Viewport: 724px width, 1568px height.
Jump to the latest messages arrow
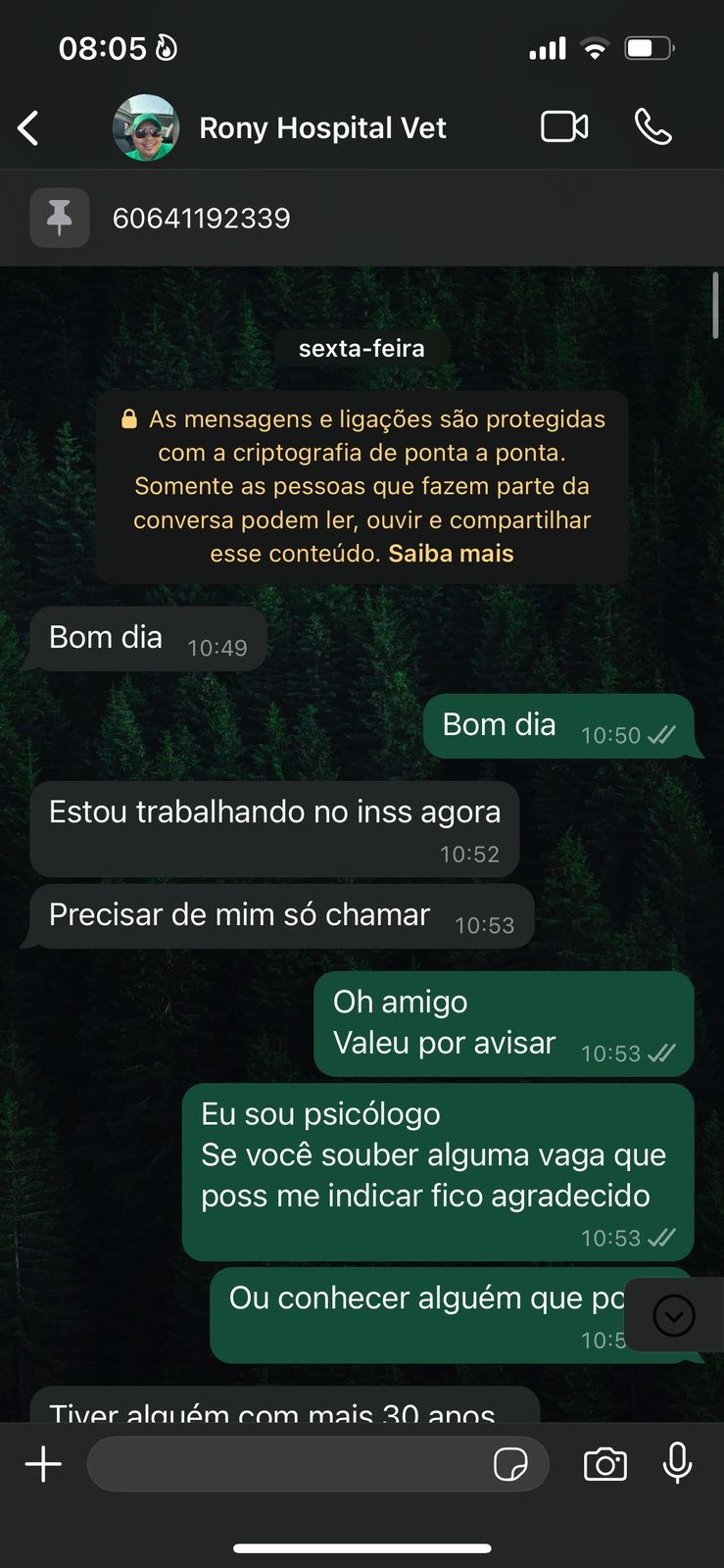point(673,1315)
